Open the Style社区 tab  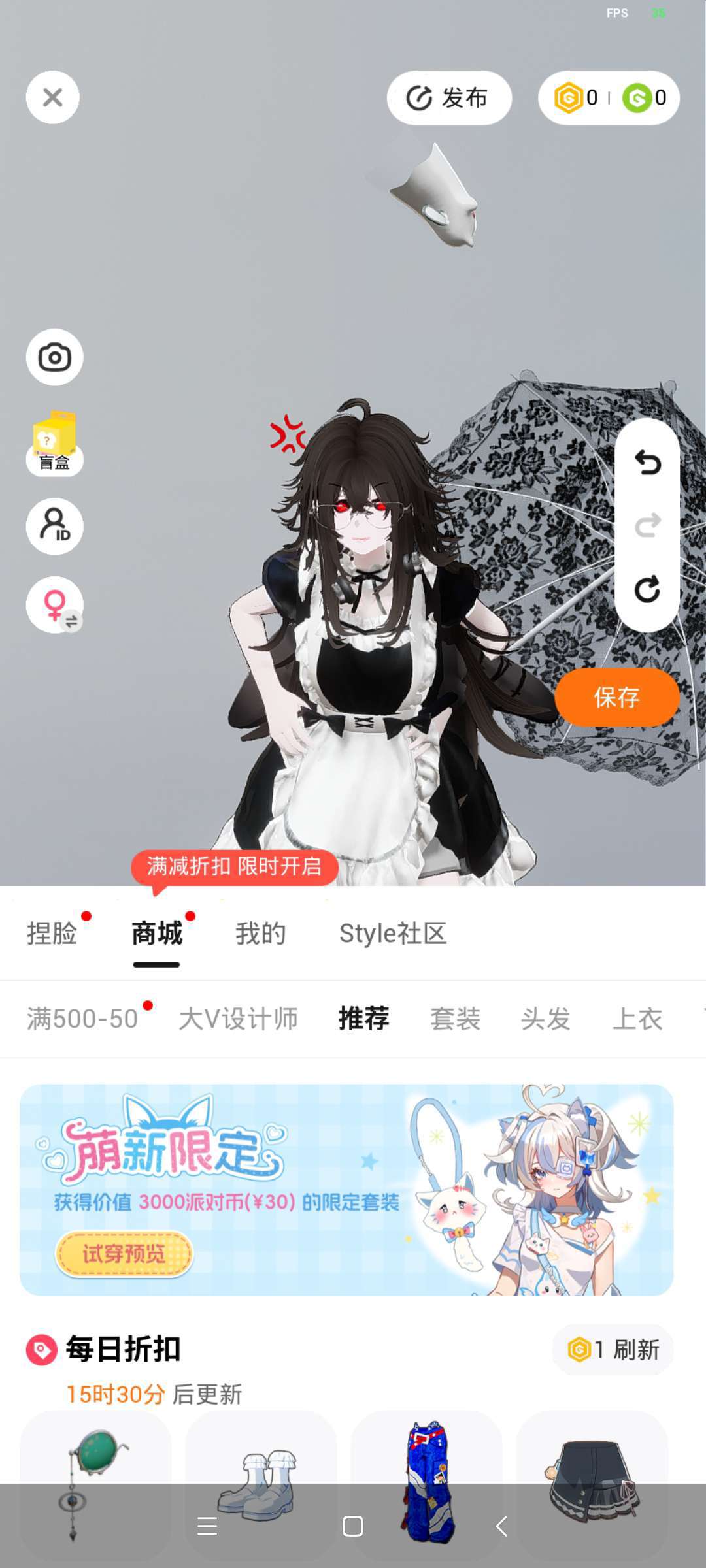pyautogui.click(x=392, y=933)
